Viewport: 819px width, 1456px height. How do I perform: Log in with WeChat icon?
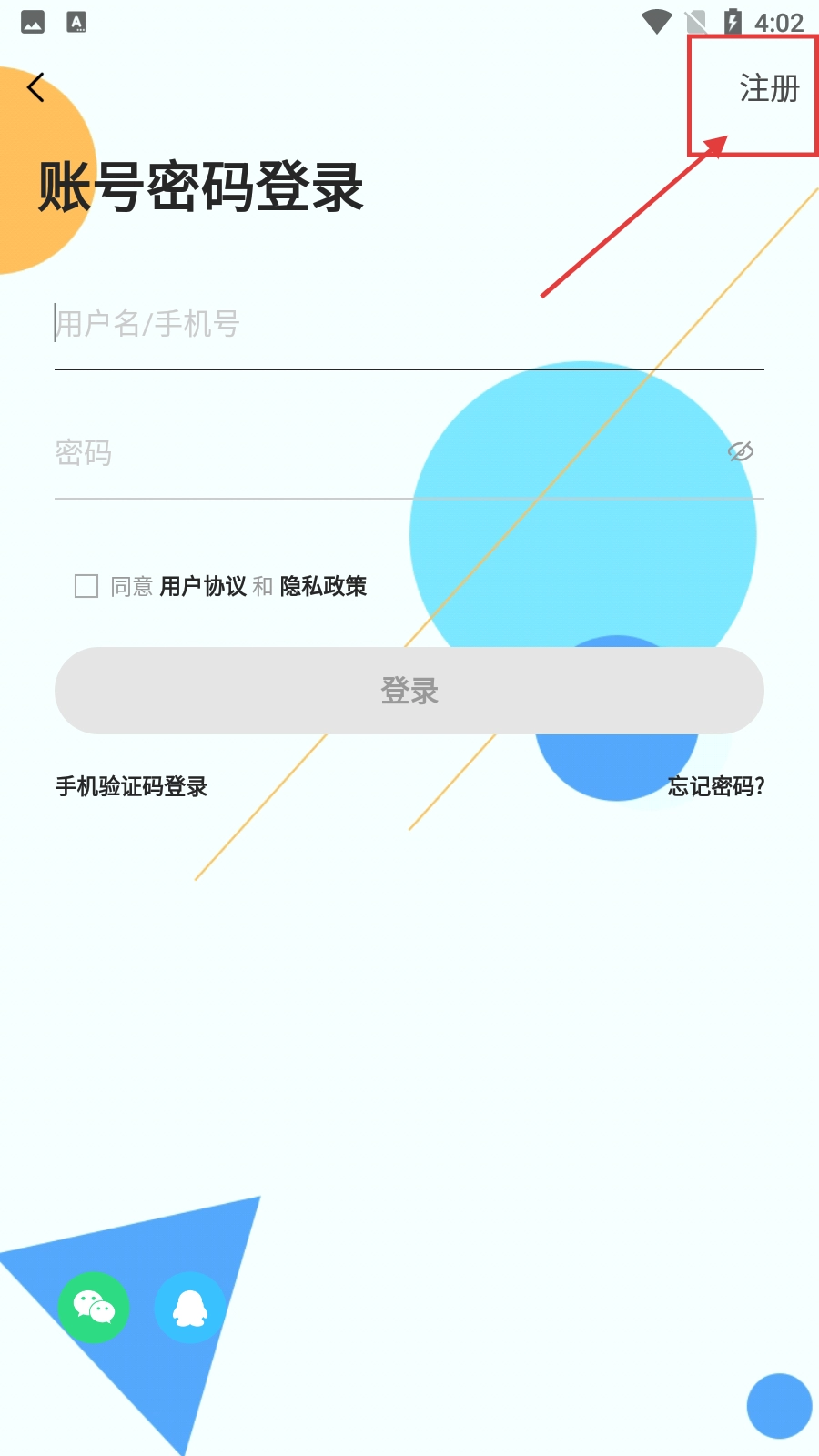click(94, 1308)
